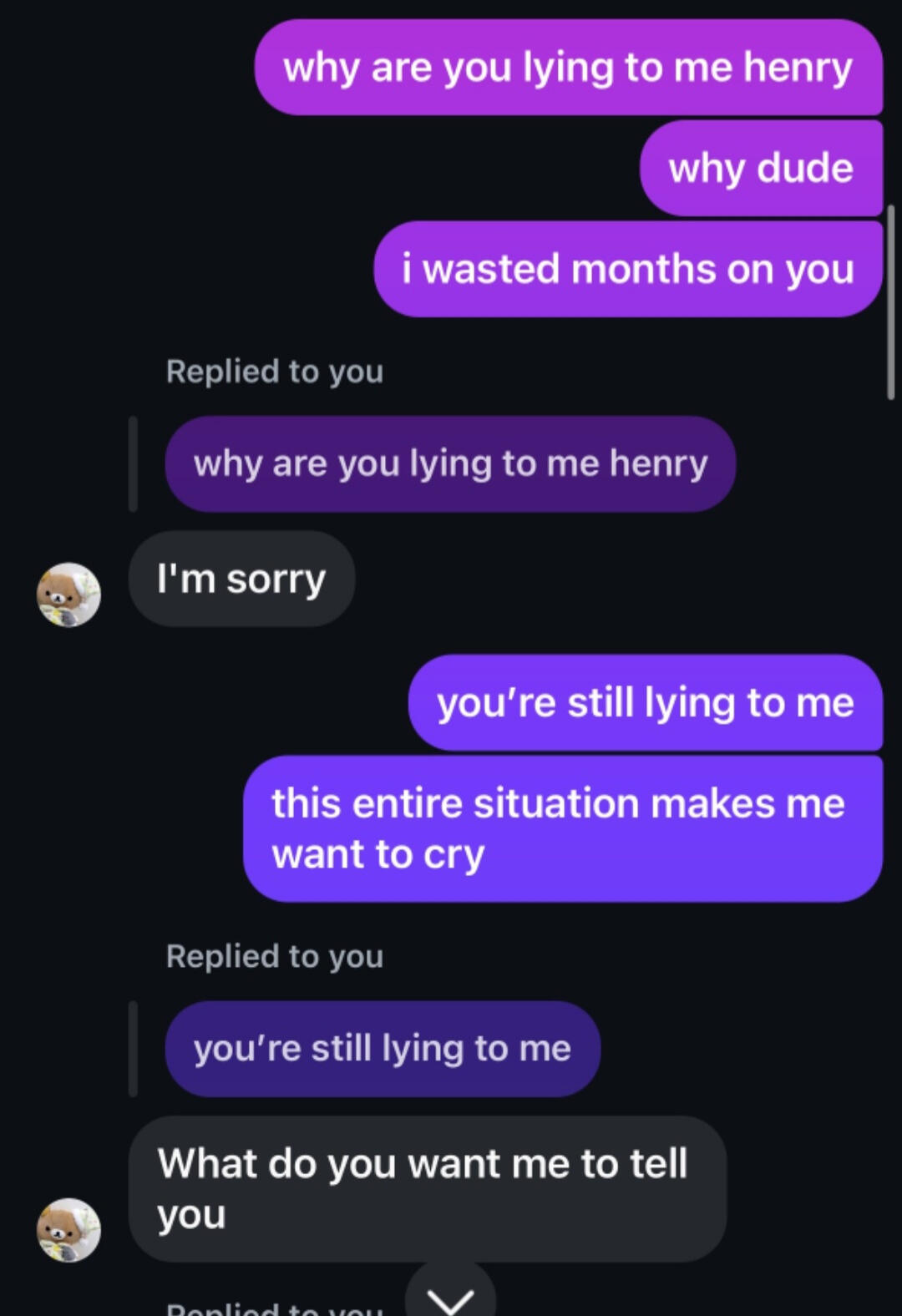This screenshot has width=902, height=1316.
Task: Open the bear avatar beside "I'm sorry"
Action: (x=68, y=595)
